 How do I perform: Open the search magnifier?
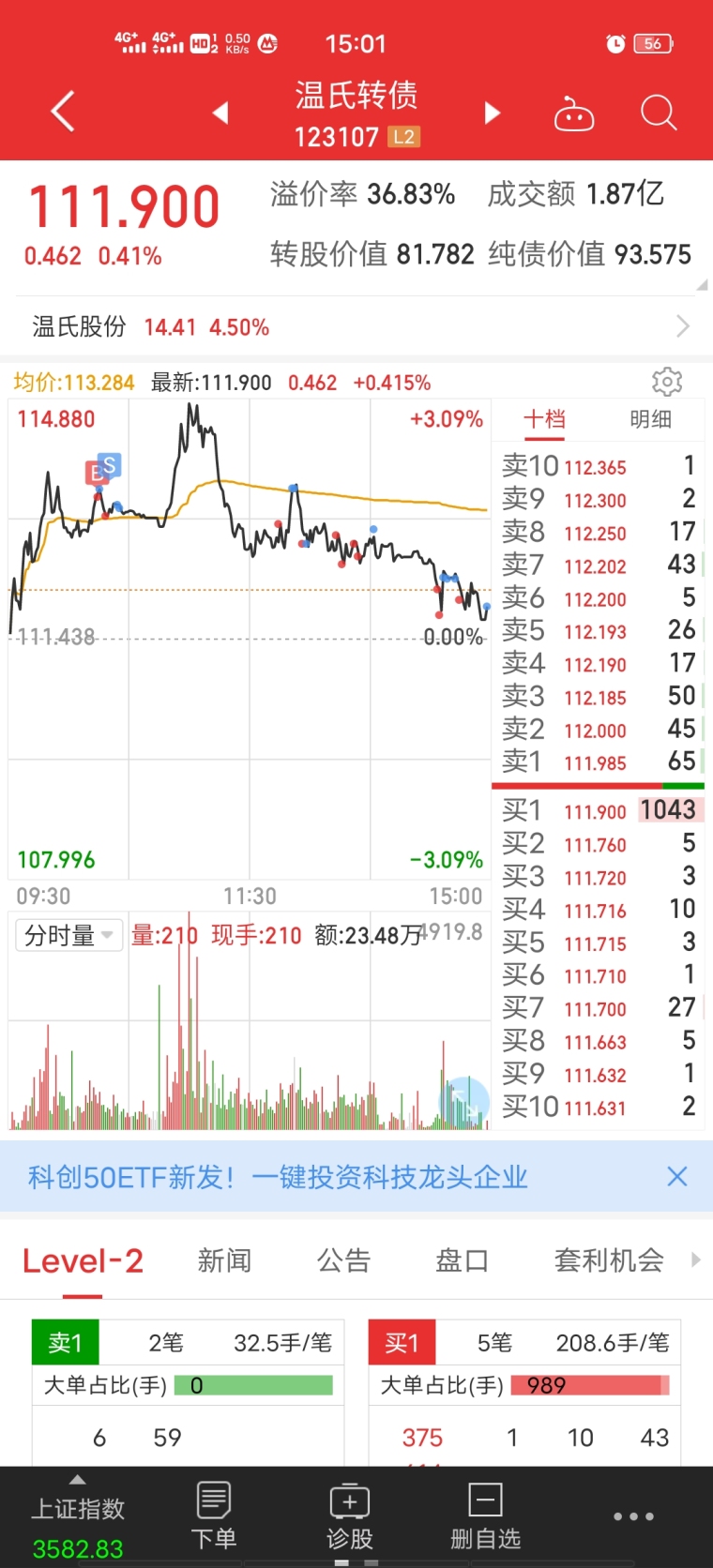click(659, 113)
